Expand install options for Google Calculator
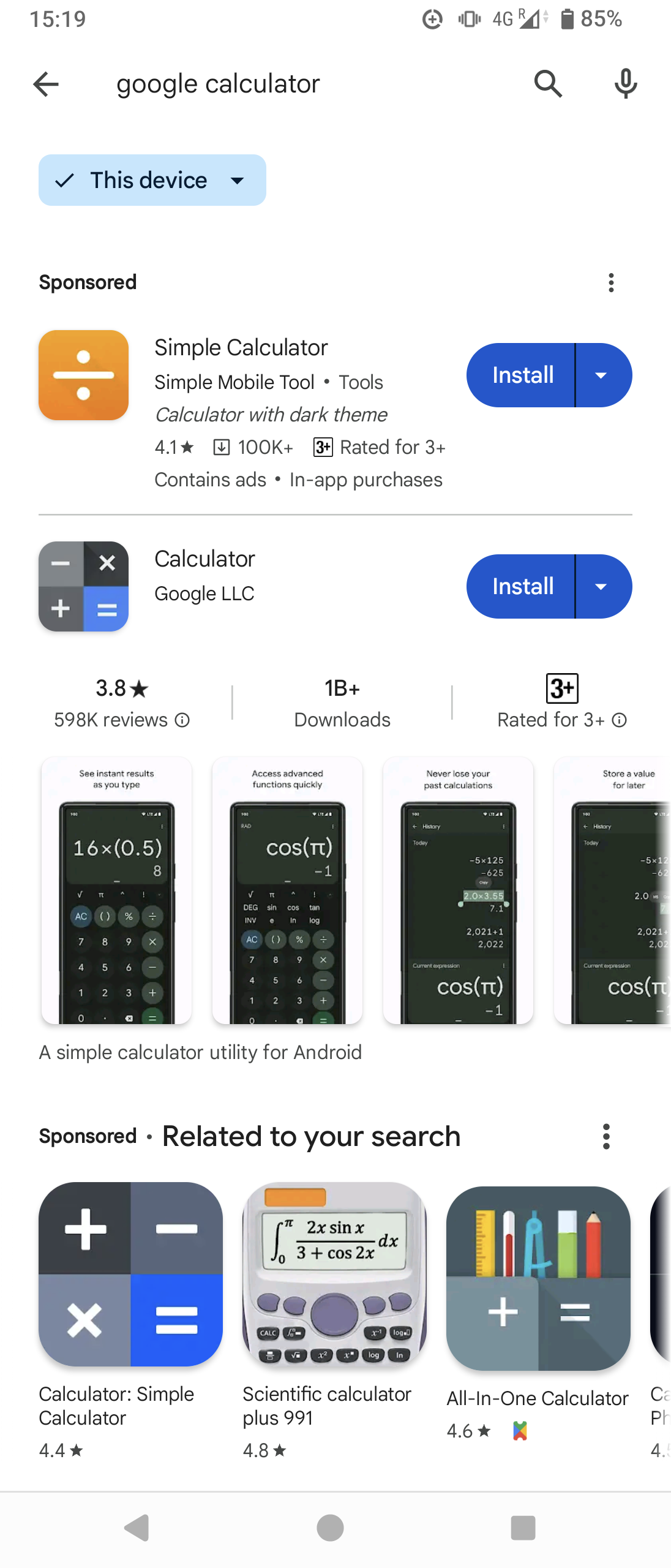Screen dimensions: 671x1568 coord(602,586)
